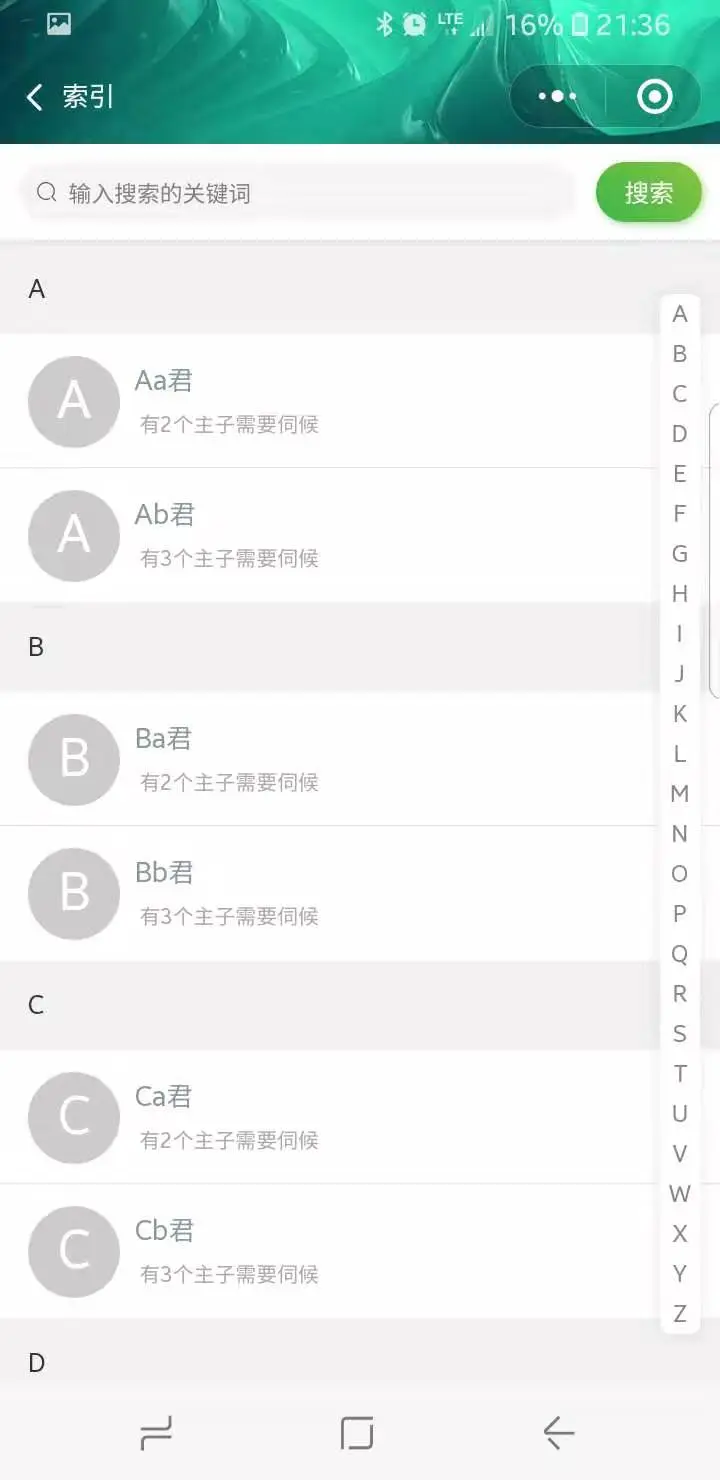The height and width of the screenshot is (1480, 720).
Task: Tap the green 搜索 button
Action: [648, 193]
